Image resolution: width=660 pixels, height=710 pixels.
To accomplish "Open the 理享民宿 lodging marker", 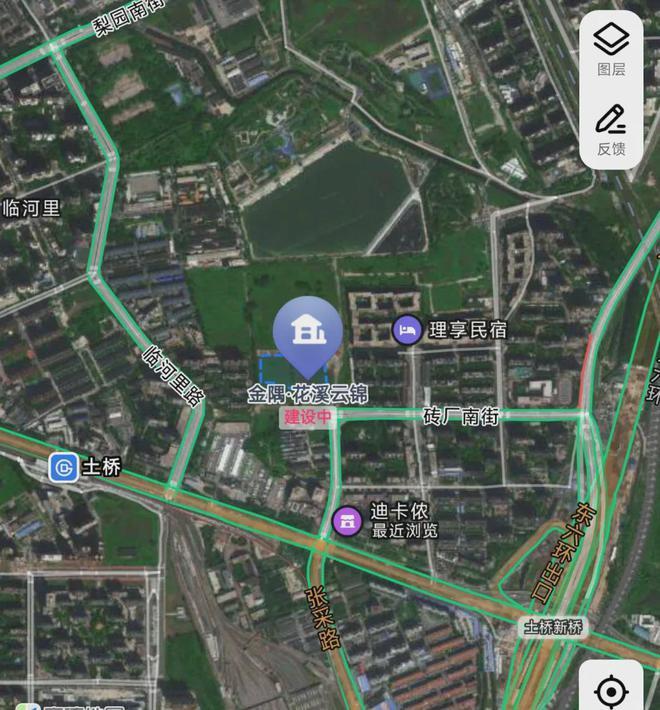I will point(406,330).
